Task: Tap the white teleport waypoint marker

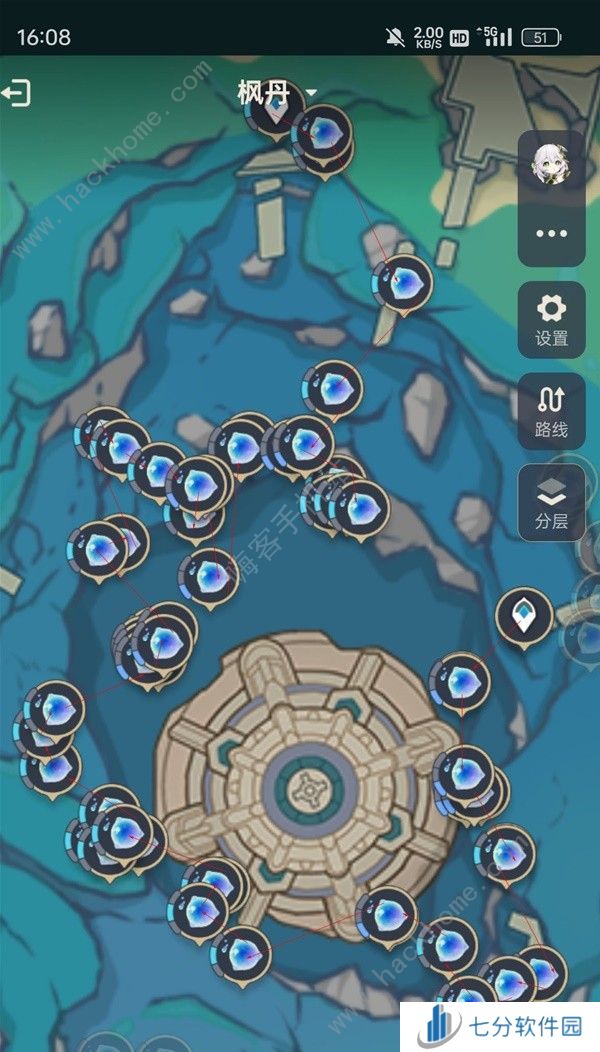Action: [524, 616]
